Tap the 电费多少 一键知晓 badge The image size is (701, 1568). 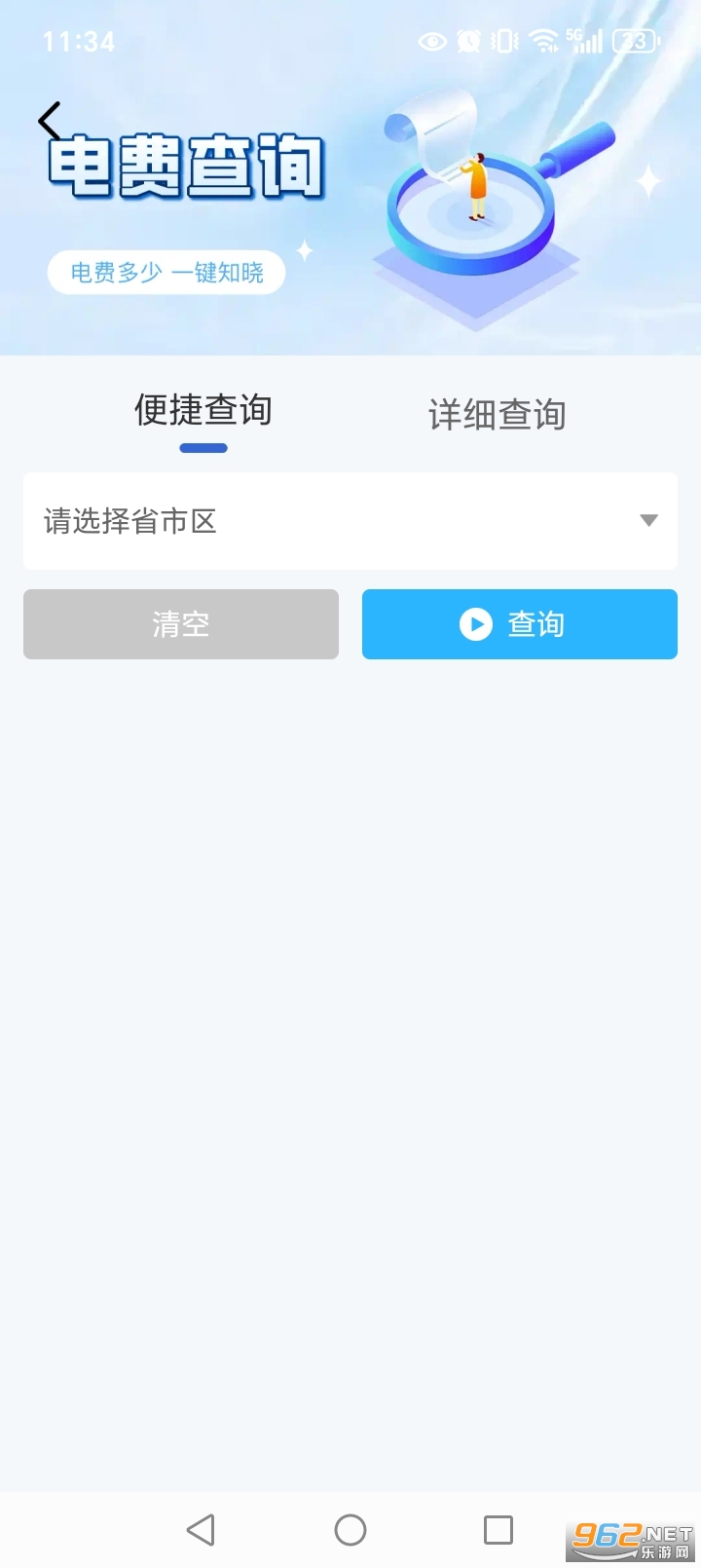pos(166,272)
